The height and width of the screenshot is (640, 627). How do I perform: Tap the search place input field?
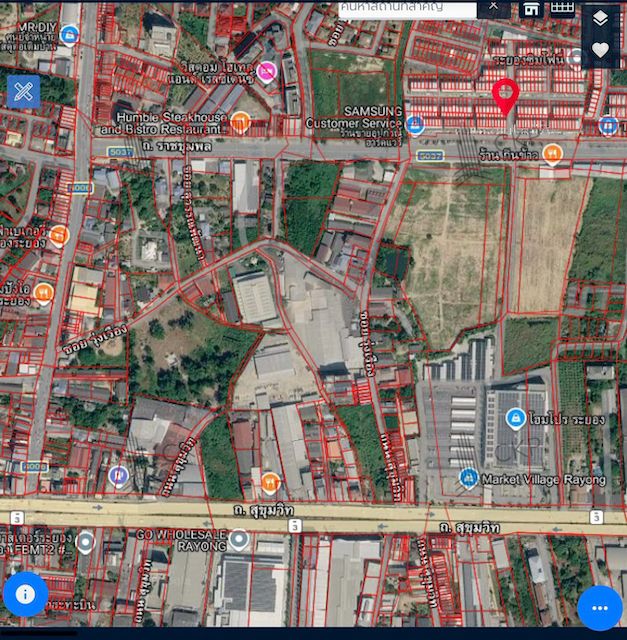405,8
